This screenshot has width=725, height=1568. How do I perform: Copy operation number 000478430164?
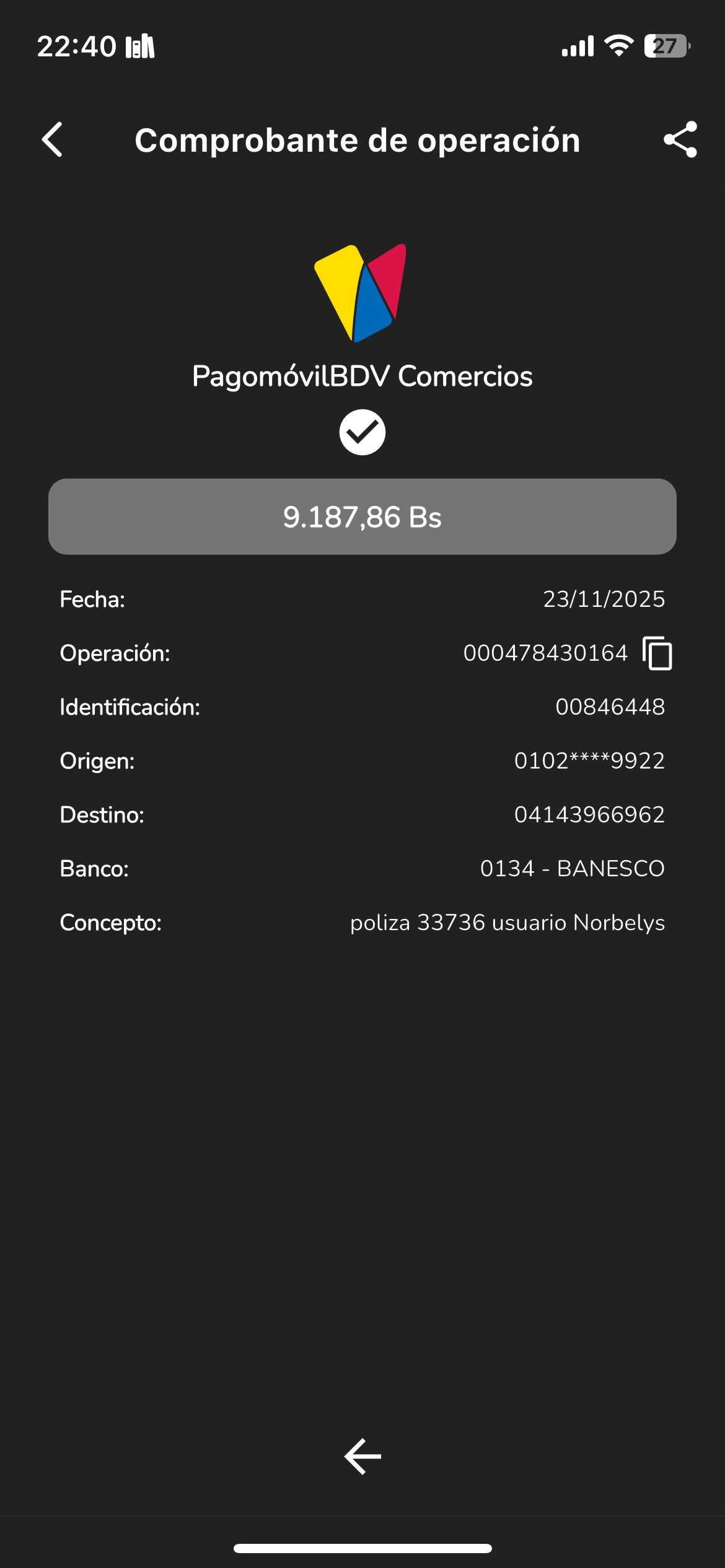(x=657, y=653)
